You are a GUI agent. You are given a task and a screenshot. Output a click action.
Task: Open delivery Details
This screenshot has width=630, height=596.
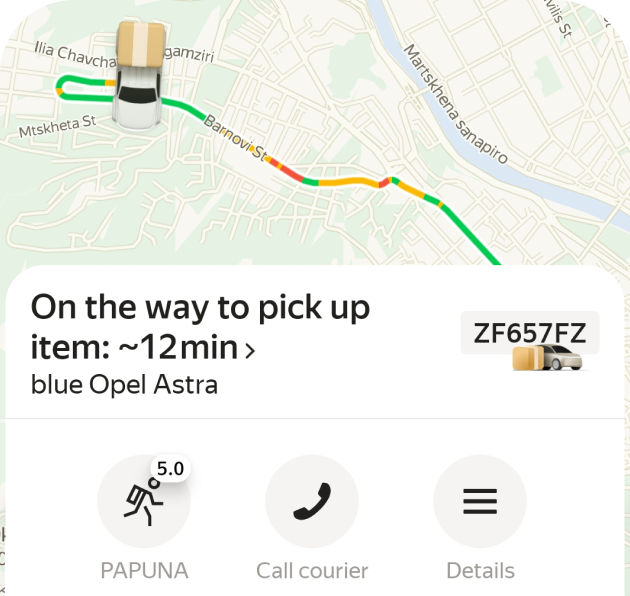(480, 501)
